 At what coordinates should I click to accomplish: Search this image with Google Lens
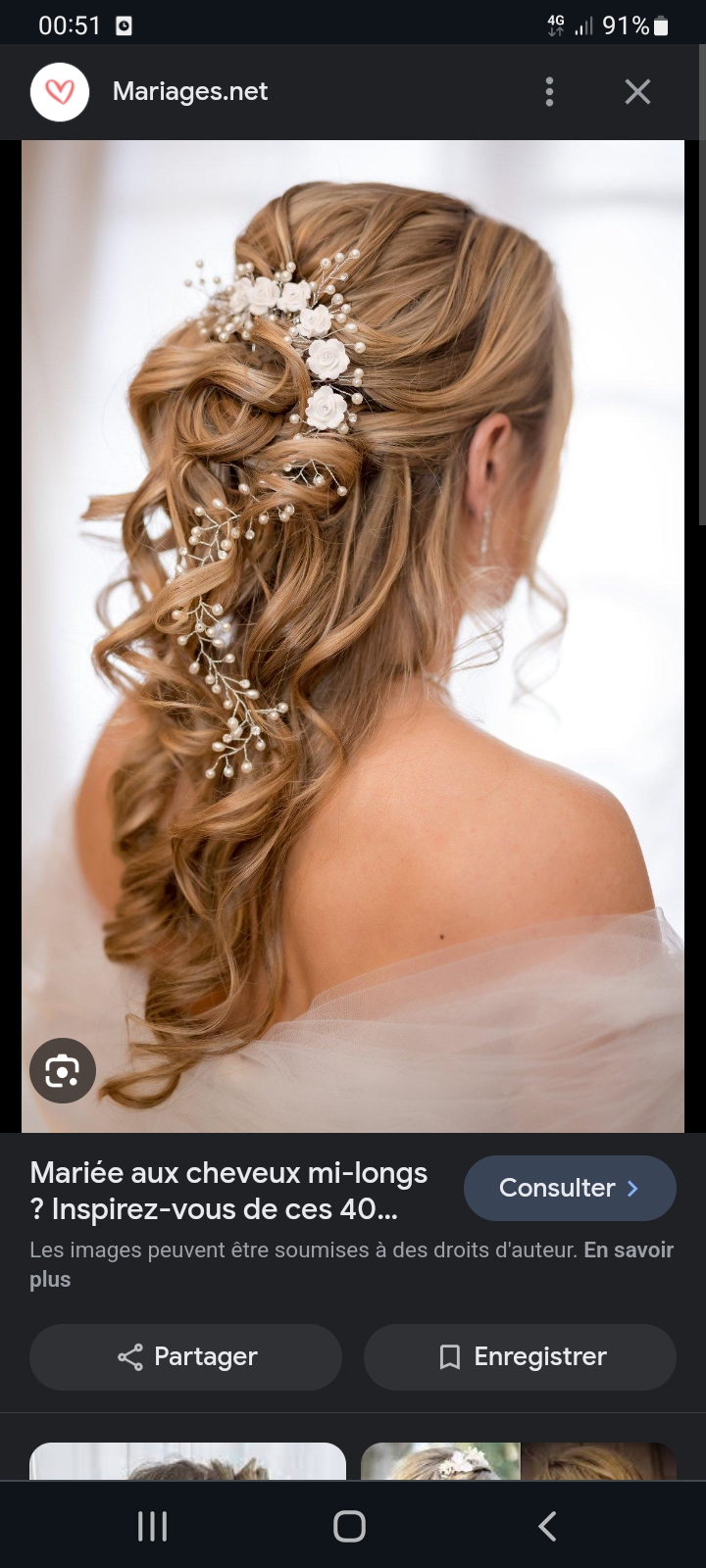pos(63,1070)
